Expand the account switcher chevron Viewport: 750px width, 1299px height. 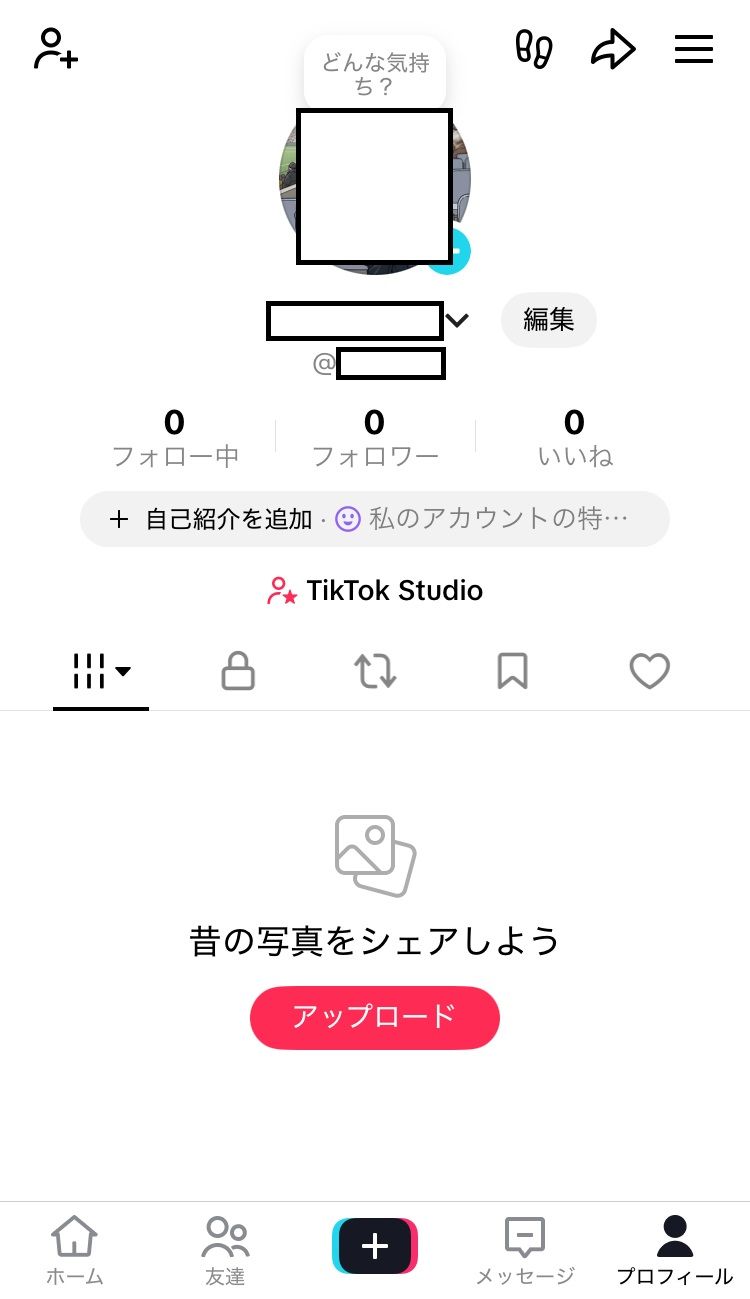457,320
